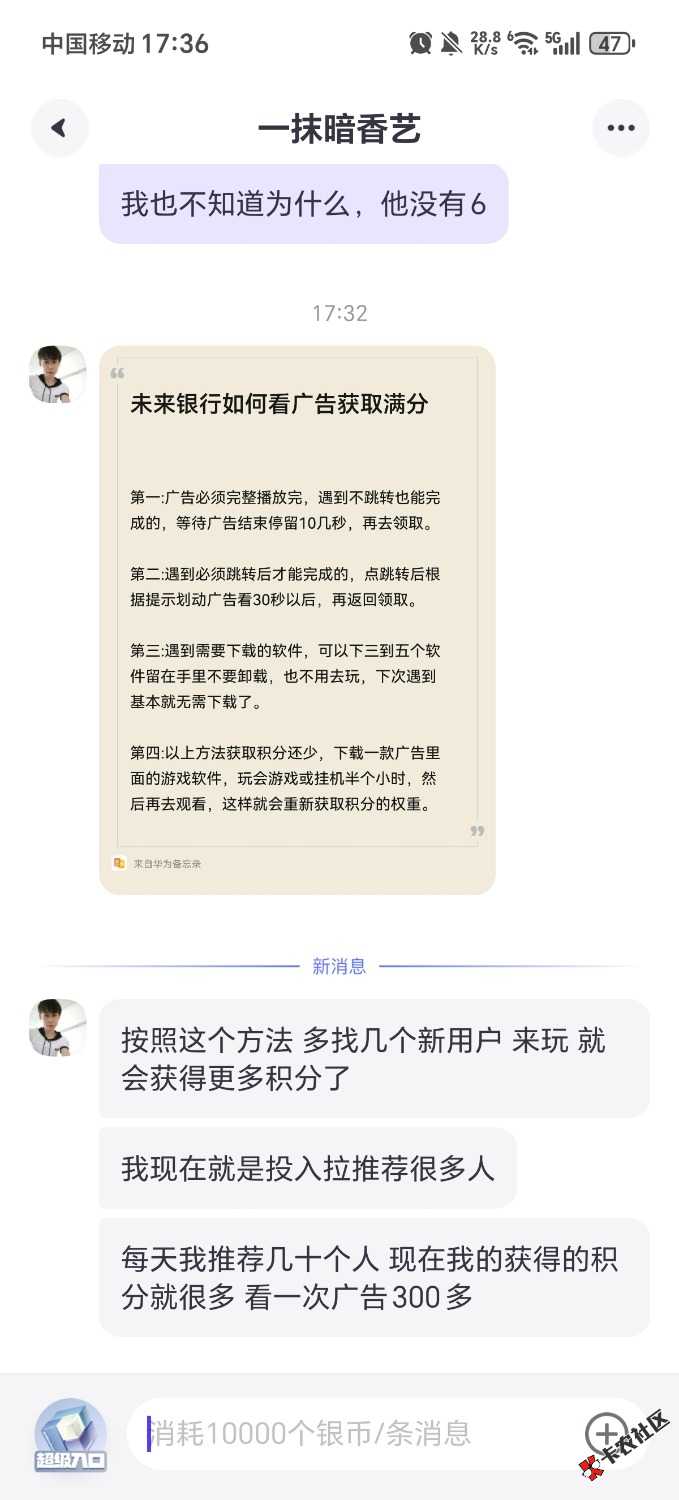Image resolution: width=679 pixels, height=1500 pixels.
Task: Open the three-dot more options menu
Action: [x=621, y=128]
